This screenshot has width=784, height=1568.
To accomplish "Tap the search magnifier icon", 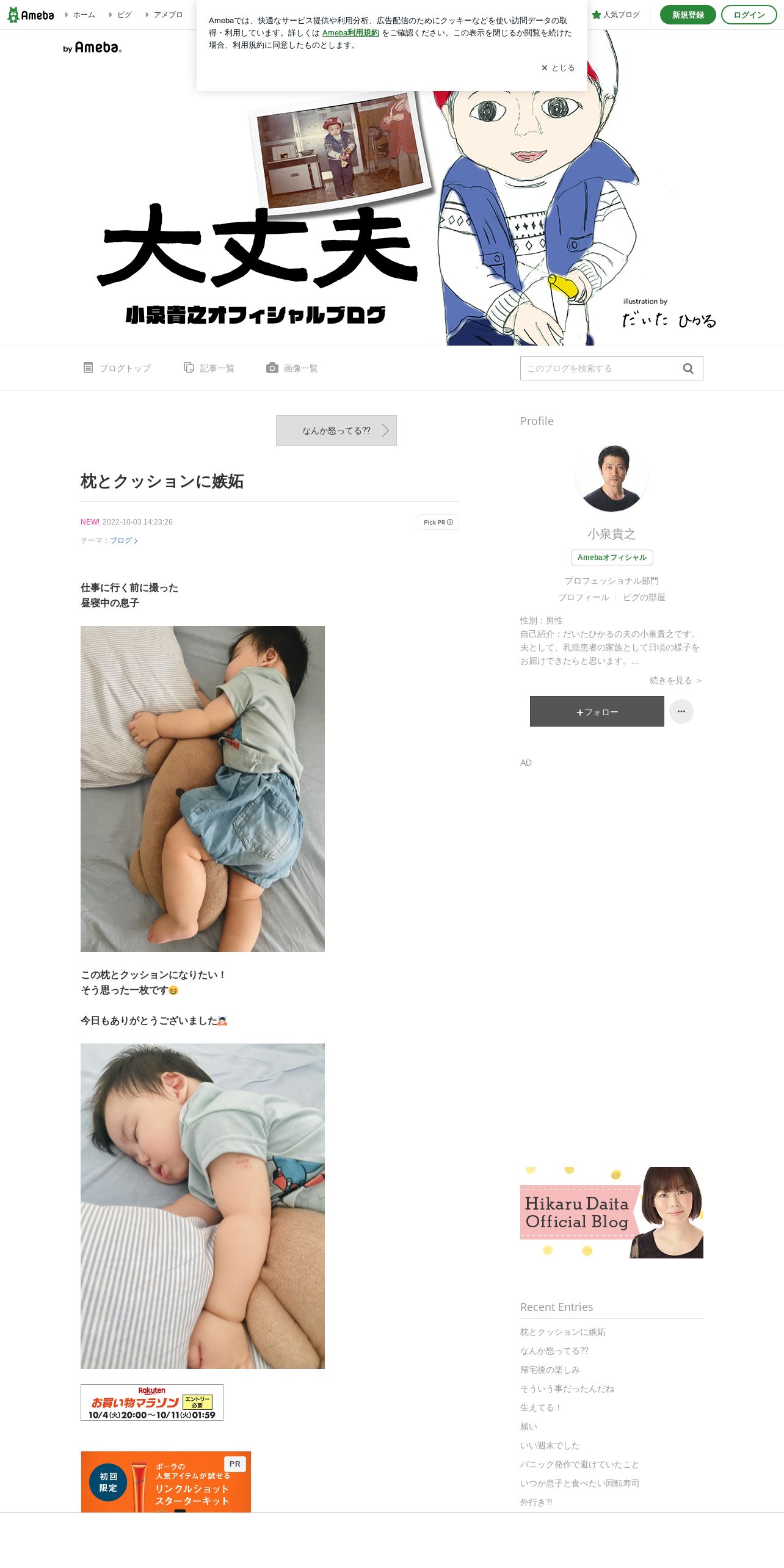I will click(x=688, y=368).
